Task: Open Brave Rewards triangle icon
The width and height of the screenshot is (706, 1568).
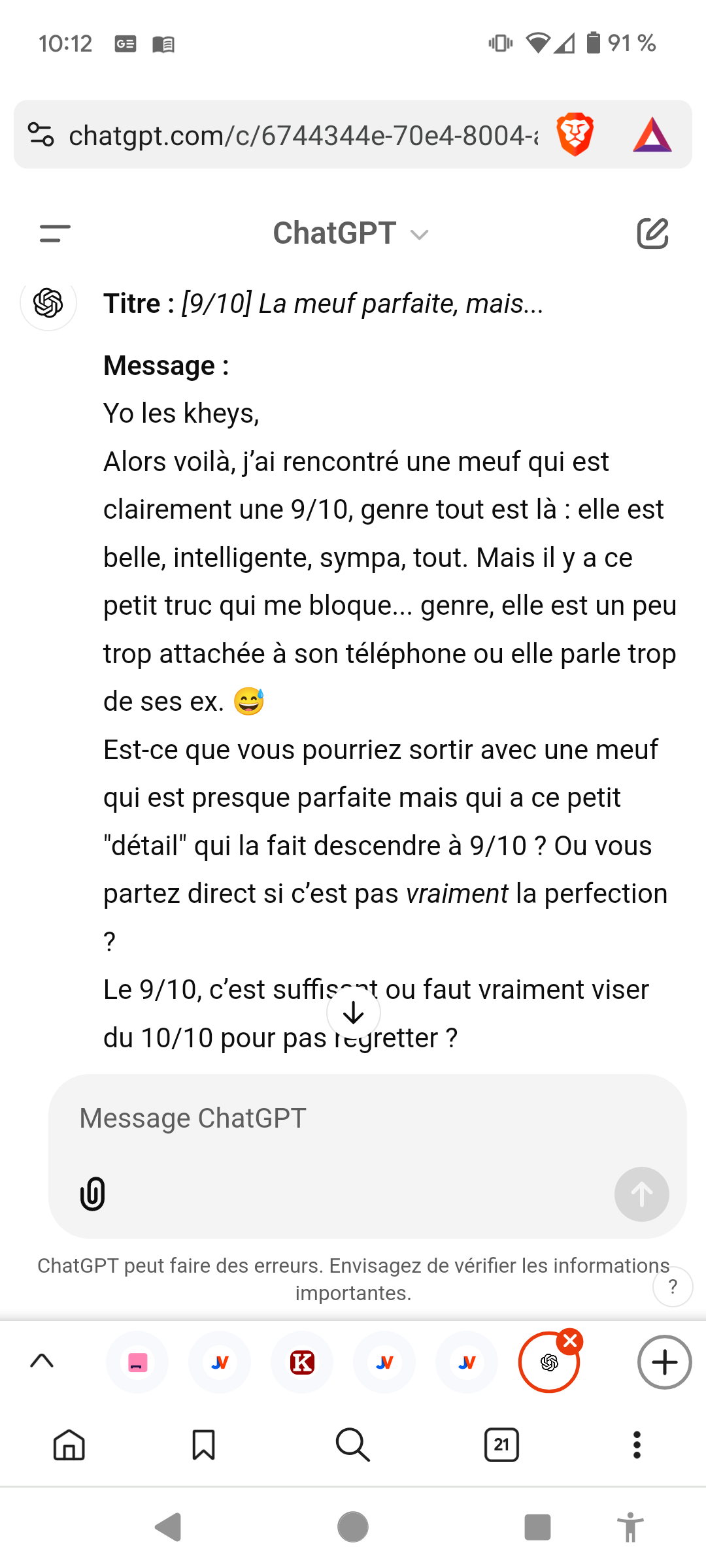Action: pyautogui.click(x=652, y=135)
